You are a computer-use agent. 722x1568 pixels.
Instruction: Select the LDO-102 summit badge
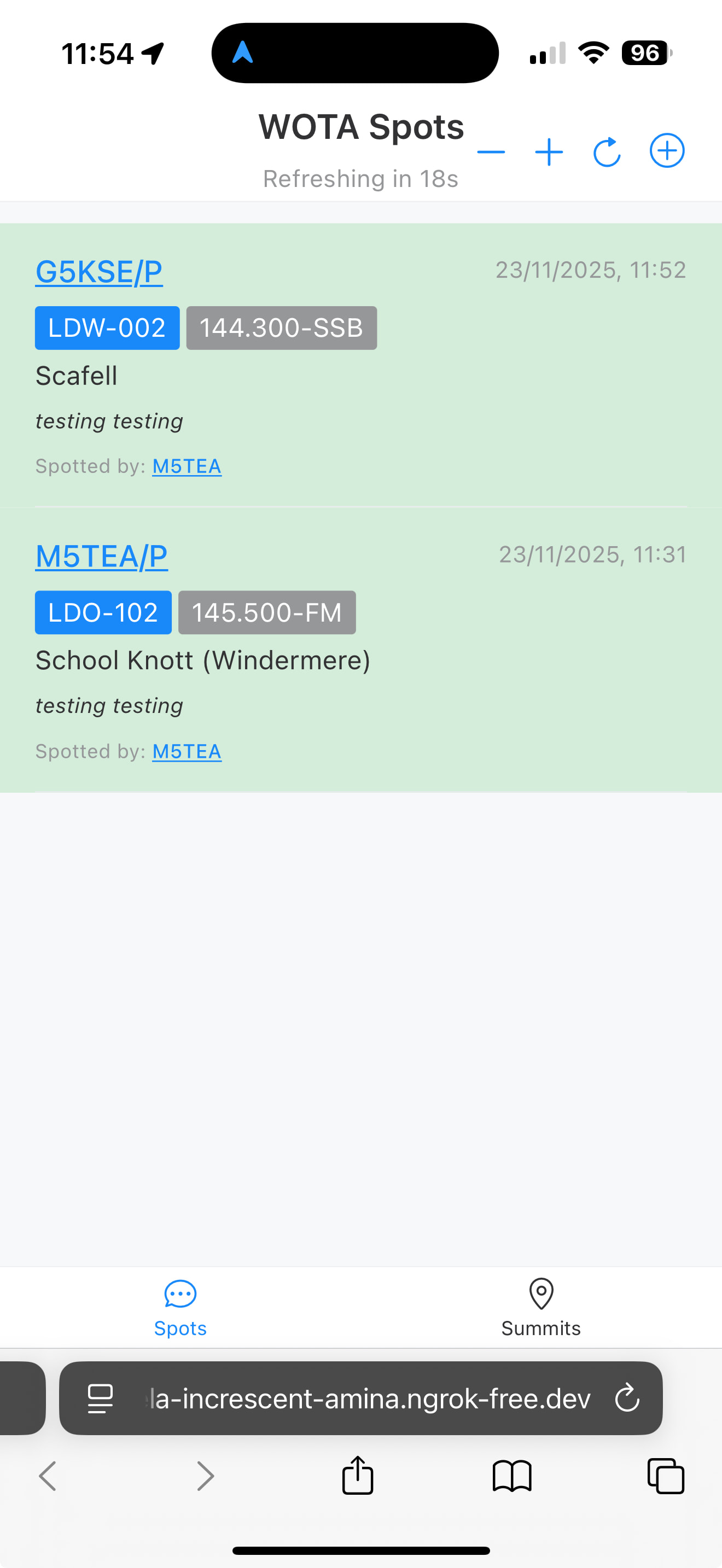(x=103, y=612)
